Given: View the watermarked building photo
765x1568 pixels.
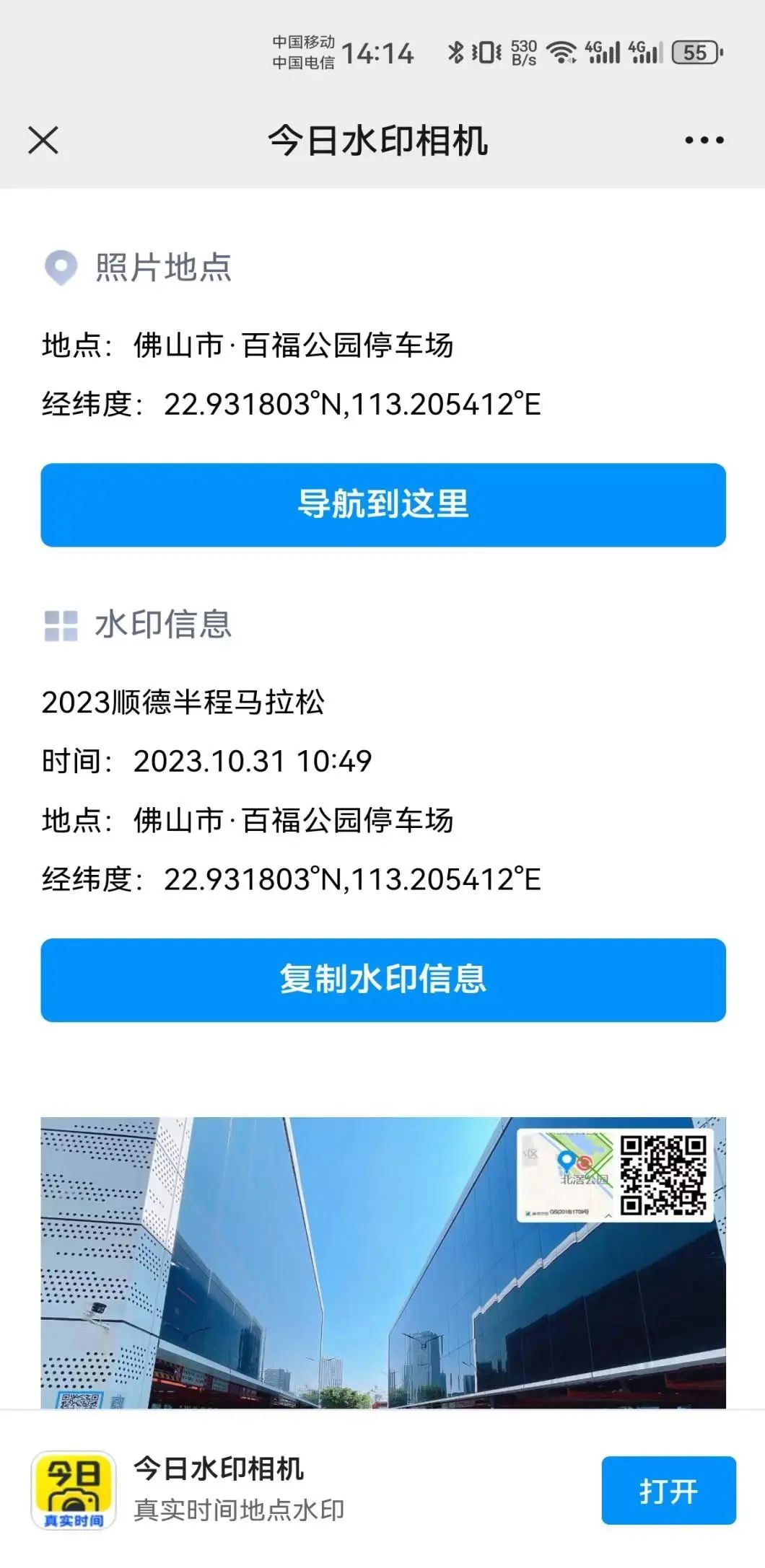Looking at the screenshot, I should click(x=383, y=1262).
